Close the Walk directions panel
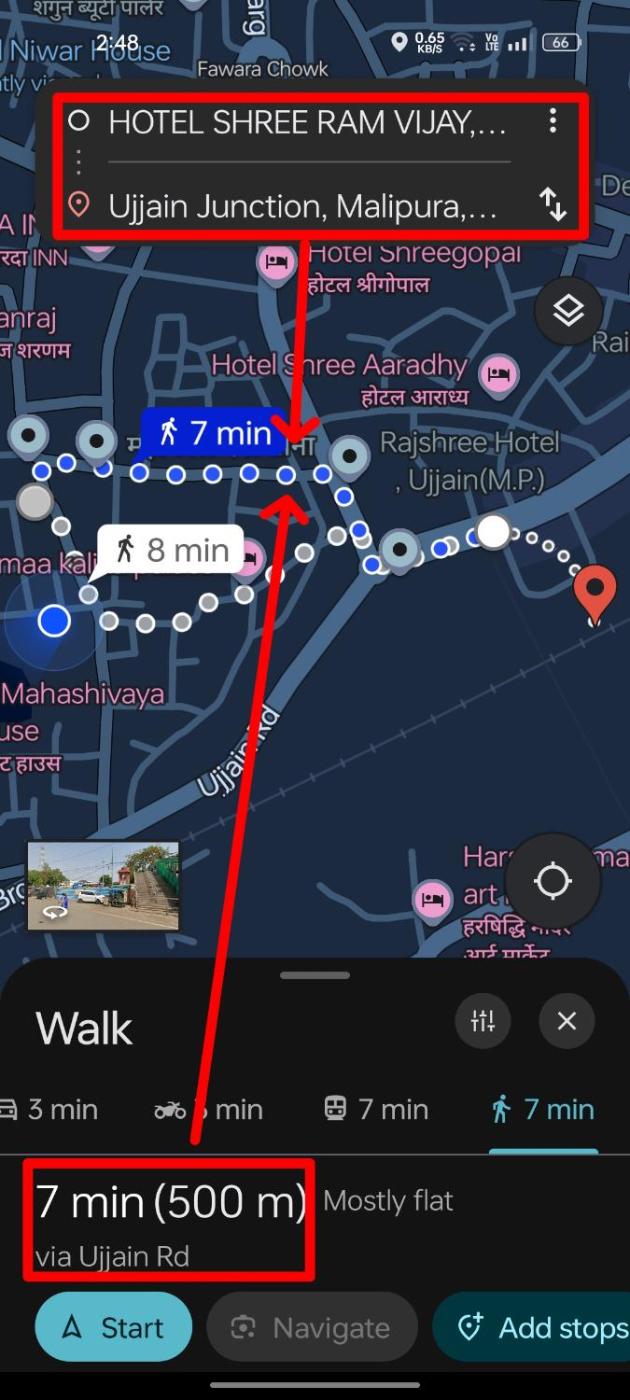 pyautogui.click(x=567, y=1021)
